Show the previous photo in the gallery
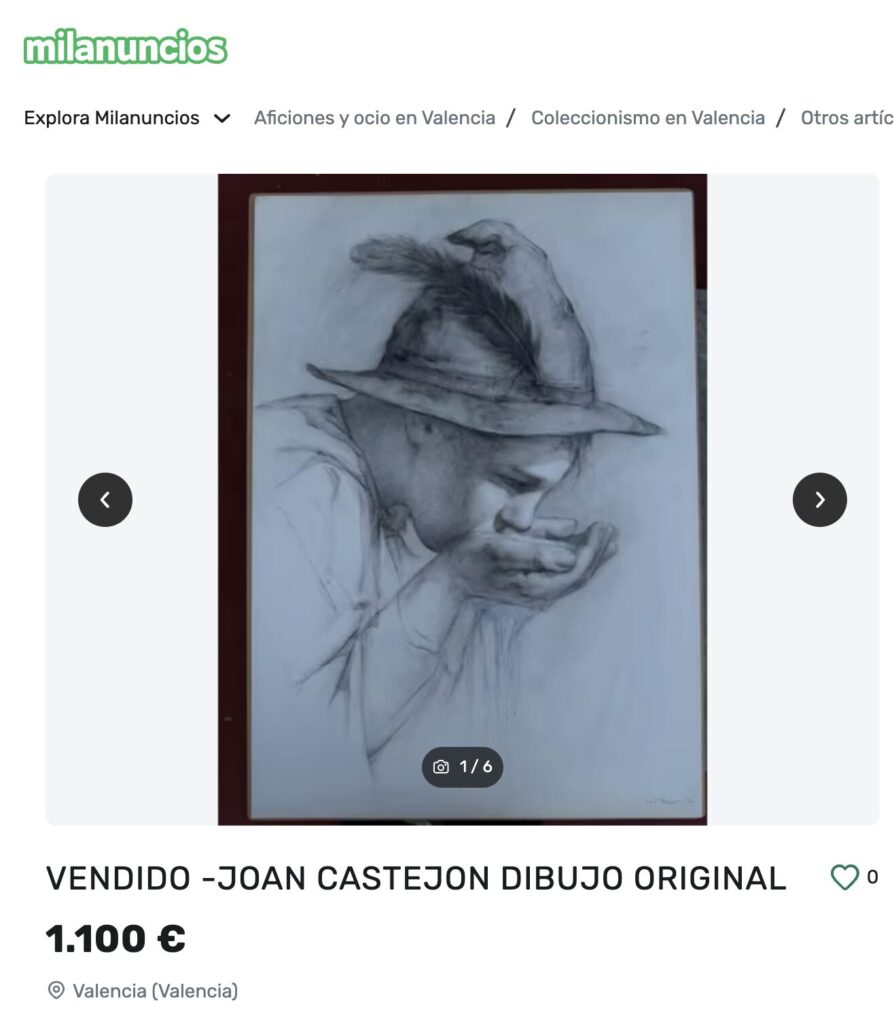This screenshot has width=894, height=1024. click(x=105, y=499)
